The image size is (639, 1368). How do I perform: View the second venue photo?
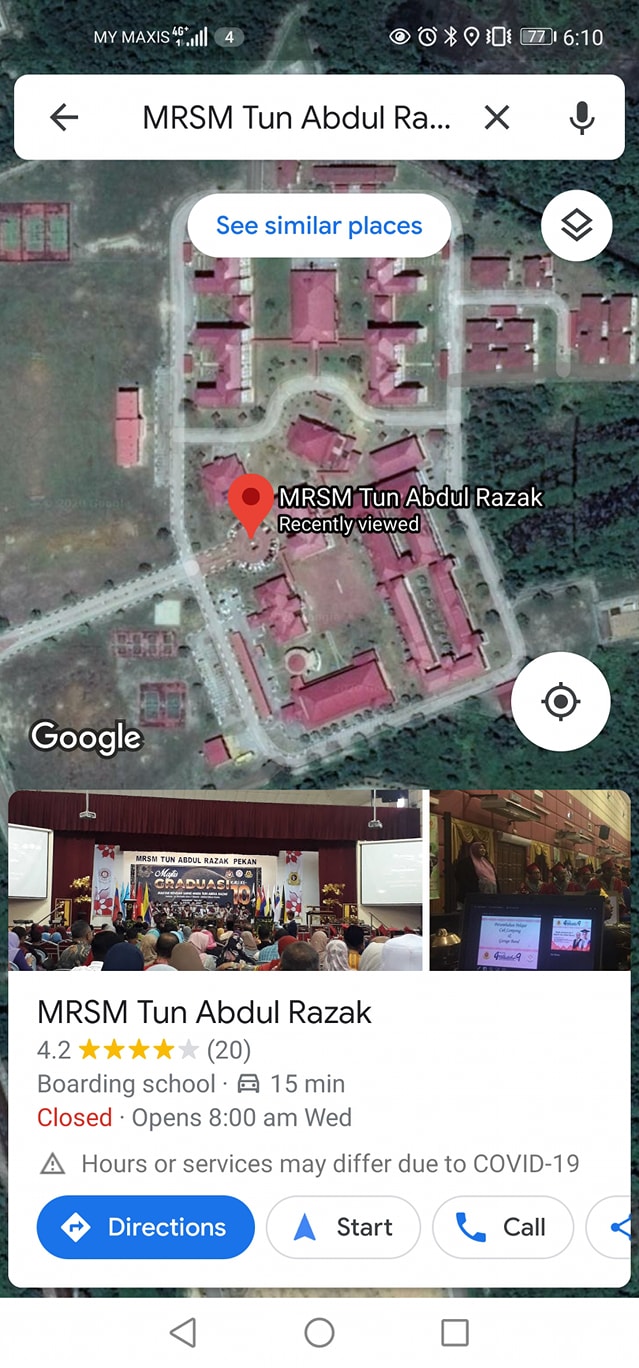coord(530,881)
